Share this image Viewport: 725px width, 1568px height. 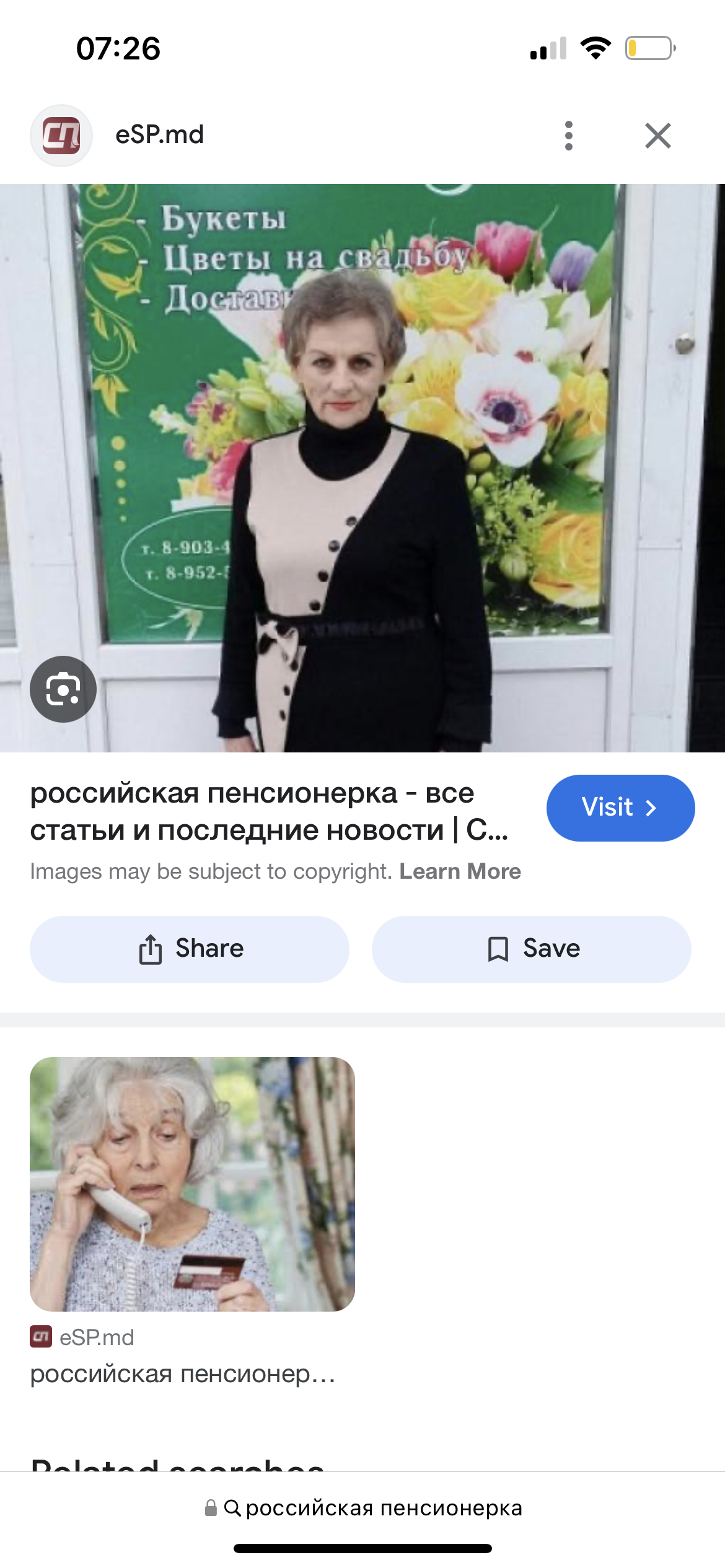click(190, 949)
